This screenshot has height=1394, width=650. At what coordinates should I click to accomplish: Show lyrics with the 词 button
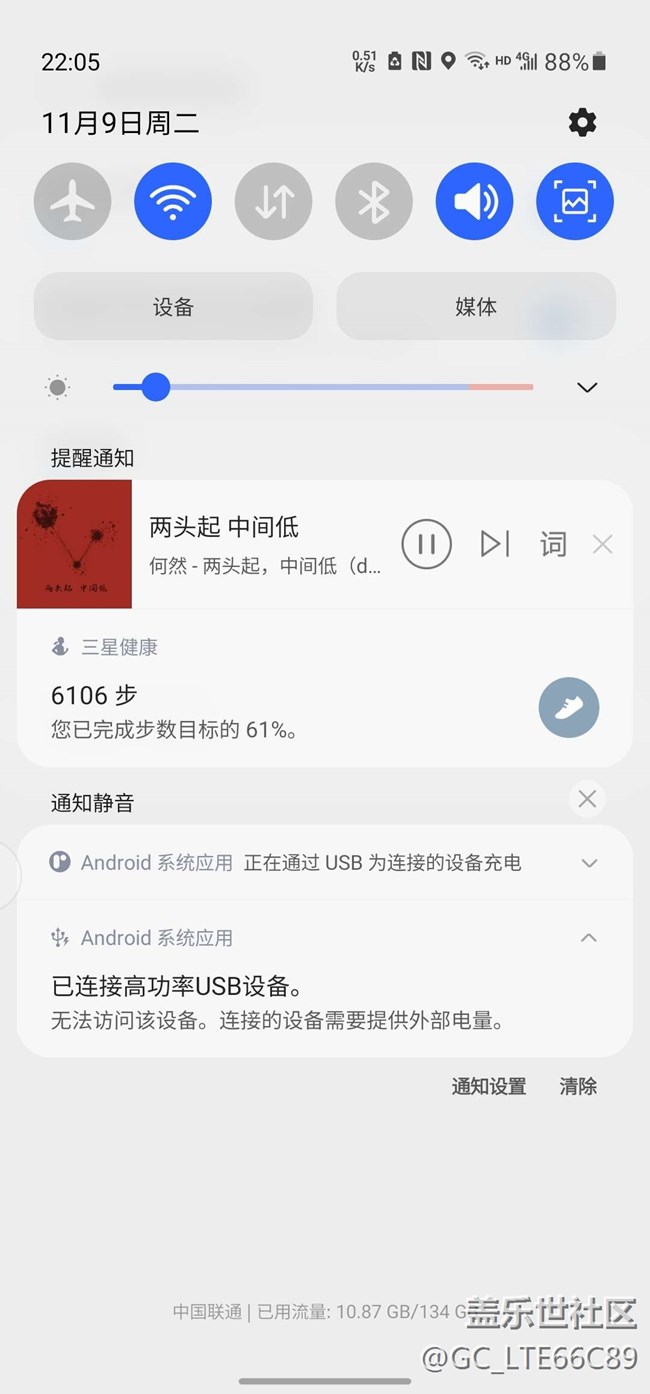coord(553,544)
